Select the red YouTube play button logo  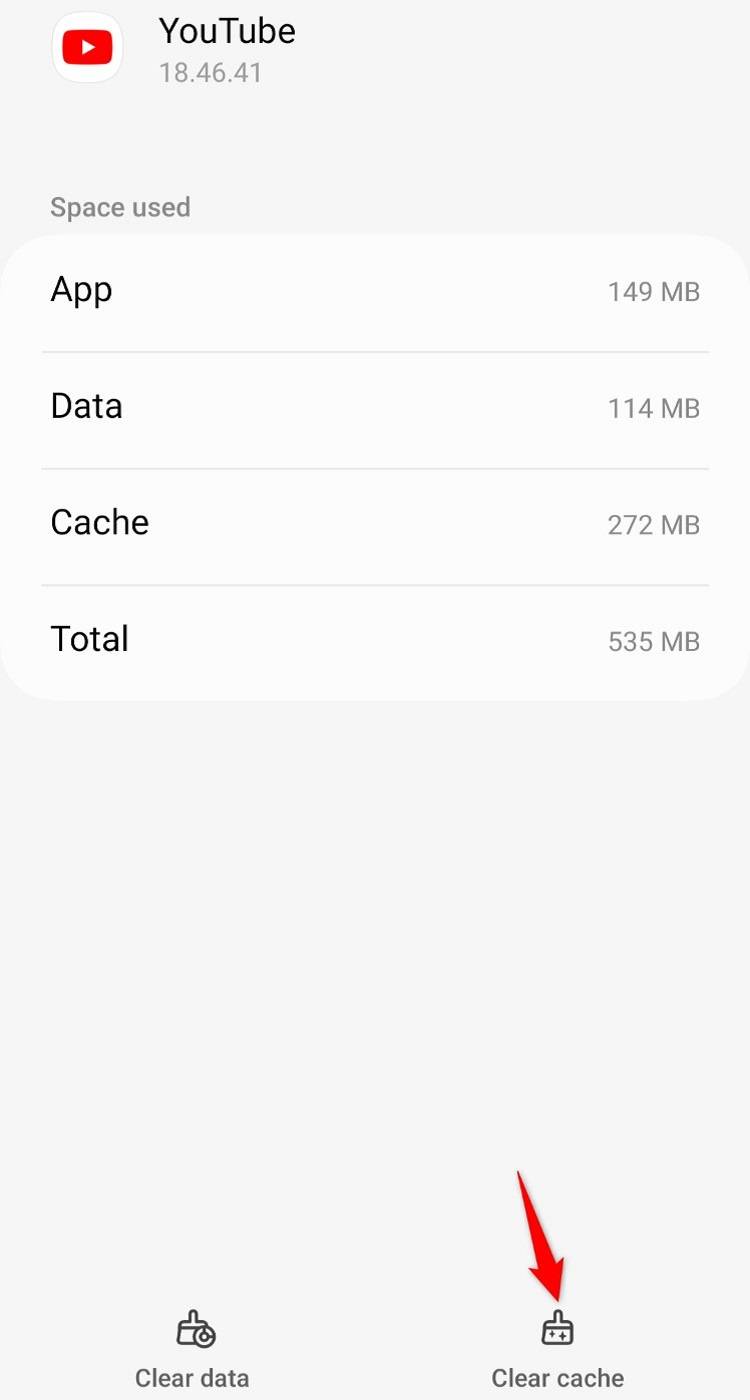tap(87, 46)
